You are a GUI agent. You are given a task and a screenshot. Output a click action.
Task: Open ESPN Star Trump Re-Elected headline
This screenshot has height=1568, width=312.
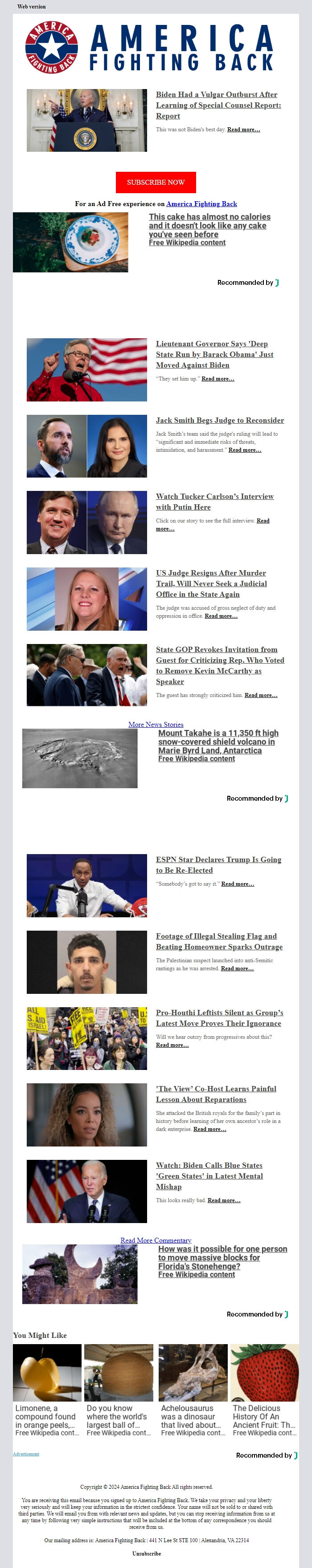pyautogui.click(x=218, y=864)
